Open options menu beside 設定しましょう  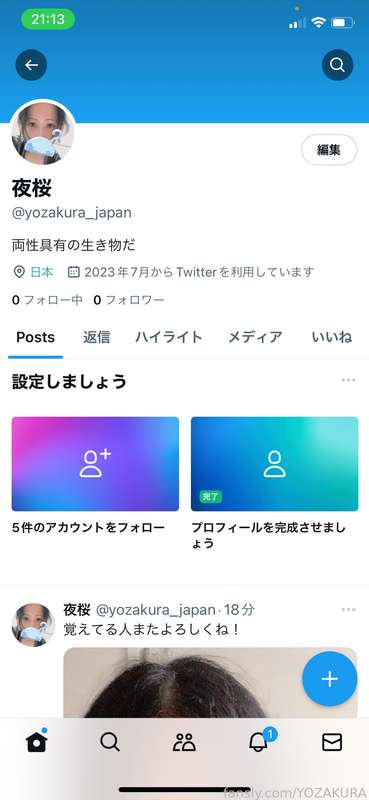pyautogui.click(x=349, y=380)
